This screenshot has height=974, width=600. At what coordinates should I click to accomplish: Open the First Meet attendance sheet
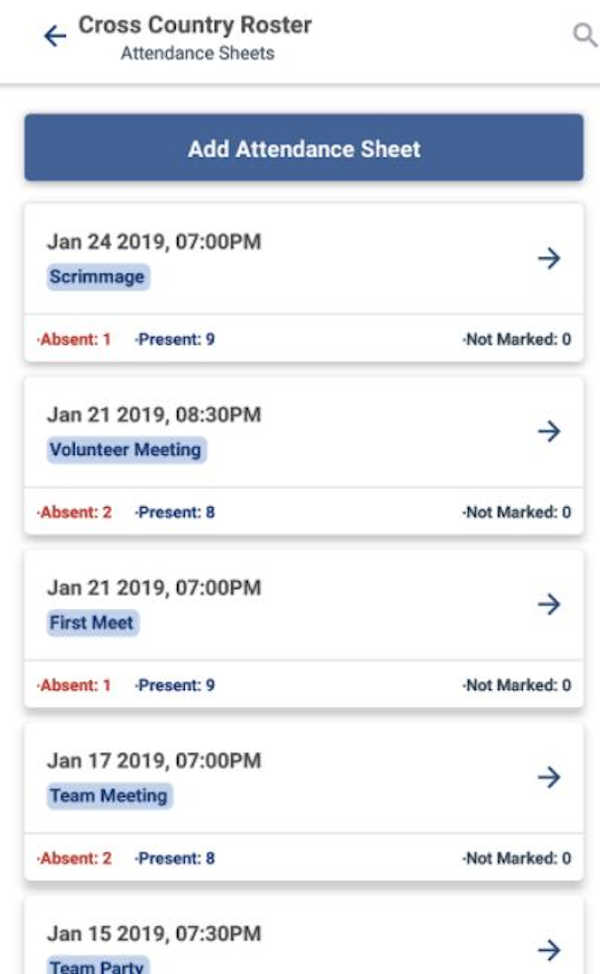click(x=548, y=604)
